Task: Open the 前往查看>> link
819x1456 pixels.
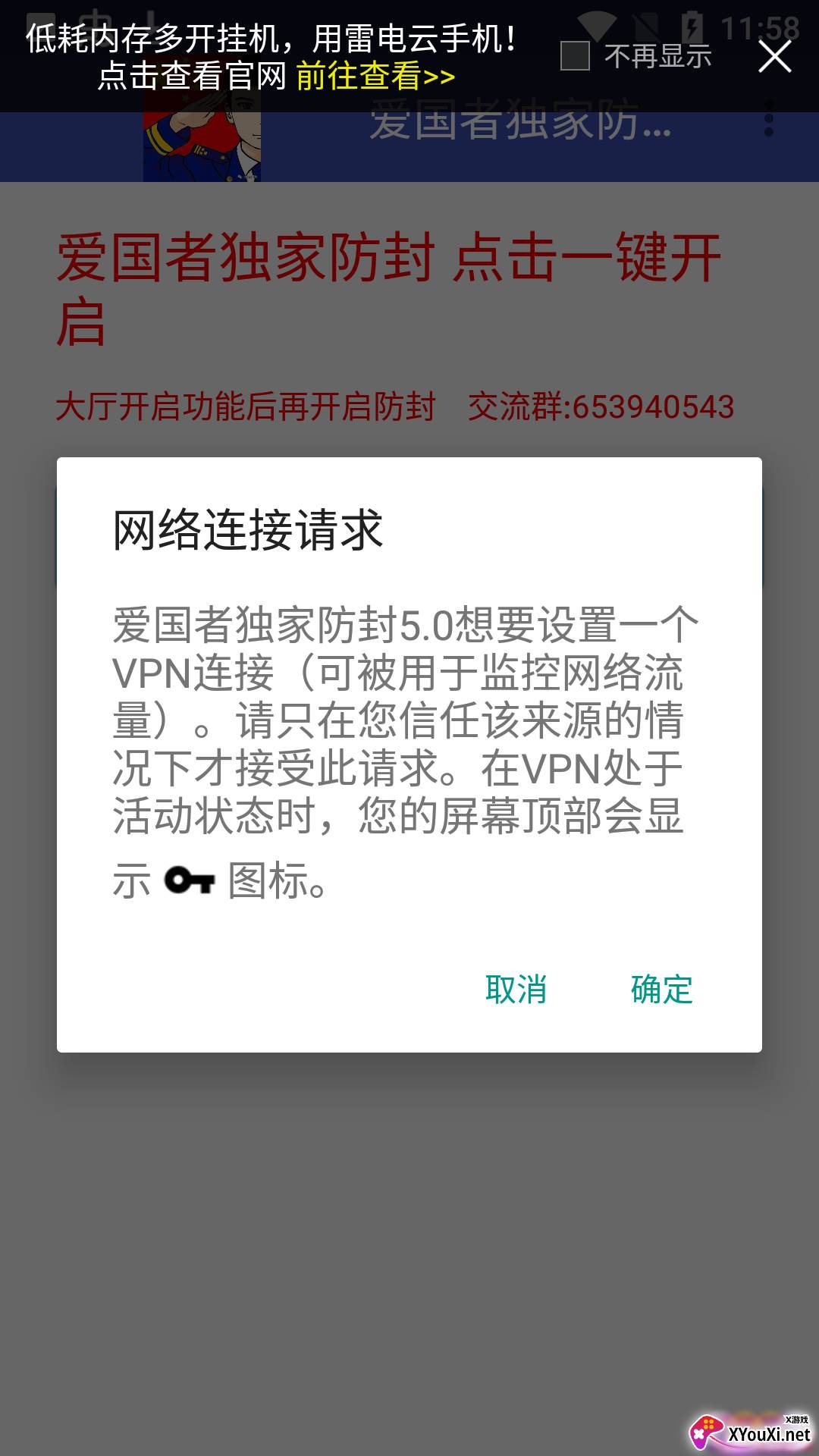Action: pyautogui.click(x=375, y=76)
